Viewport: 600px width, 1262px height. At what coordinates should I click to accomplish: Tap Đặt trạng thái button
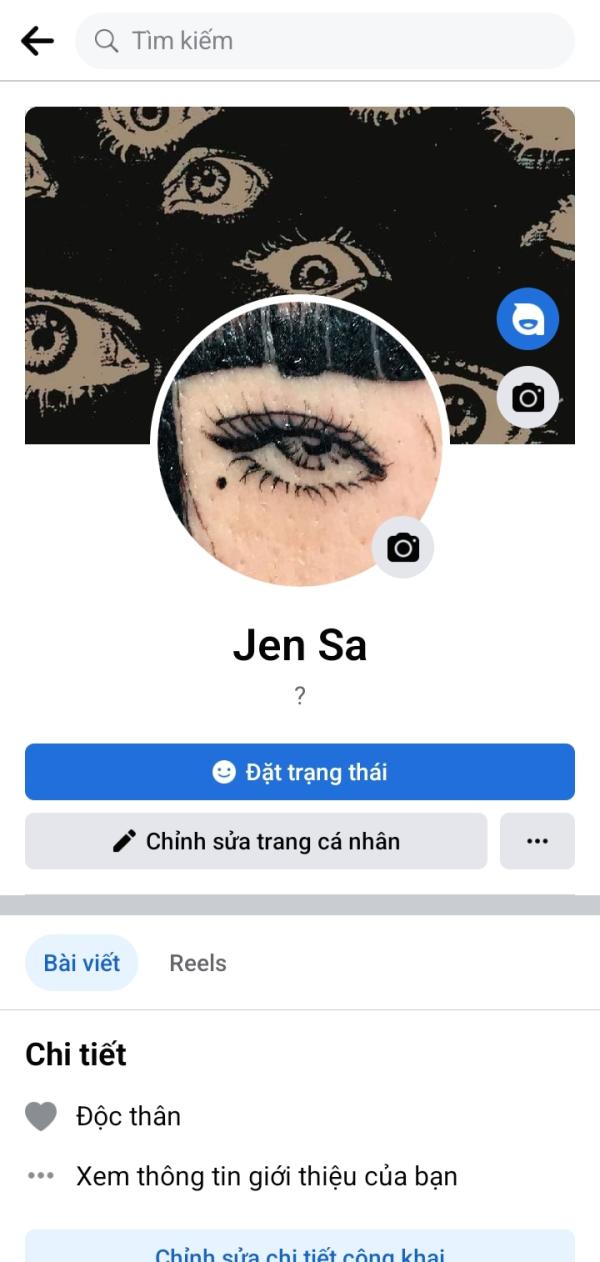(x=300, y=772)
